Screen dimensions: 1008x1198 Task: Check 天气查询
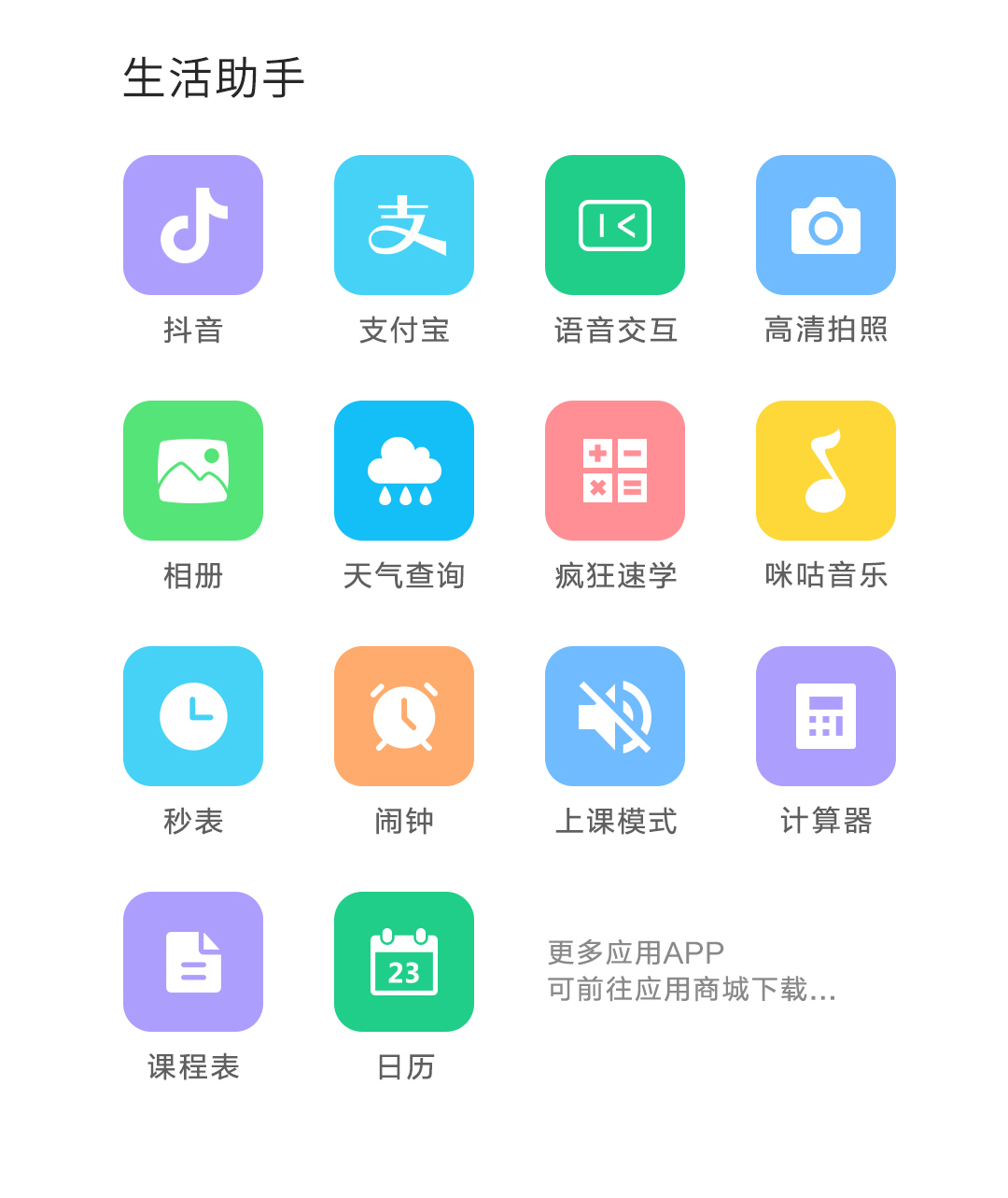click(x=404, y=471)
